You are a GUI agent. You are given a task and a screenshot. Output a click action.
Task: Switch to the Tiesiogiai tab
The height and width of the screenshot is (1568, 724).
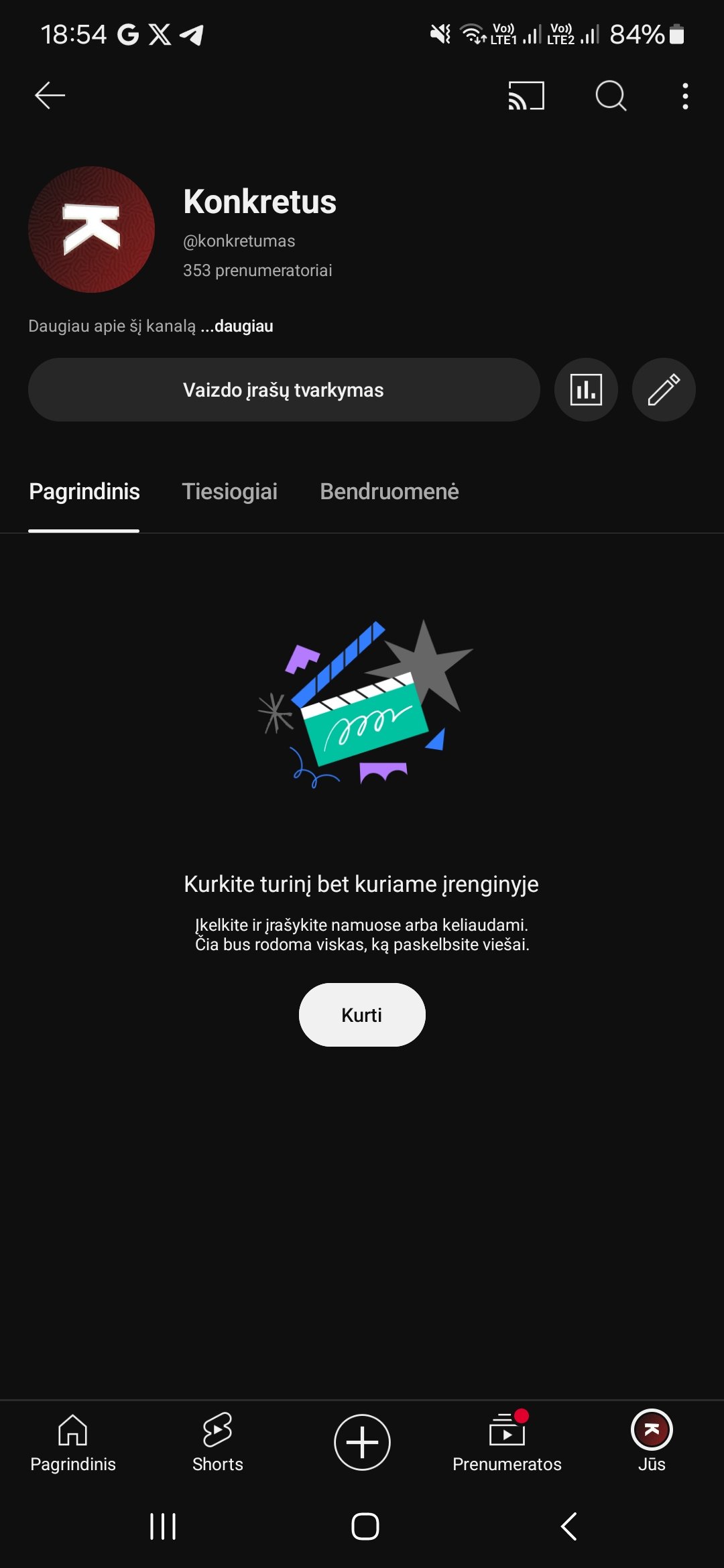coord(229,491)
